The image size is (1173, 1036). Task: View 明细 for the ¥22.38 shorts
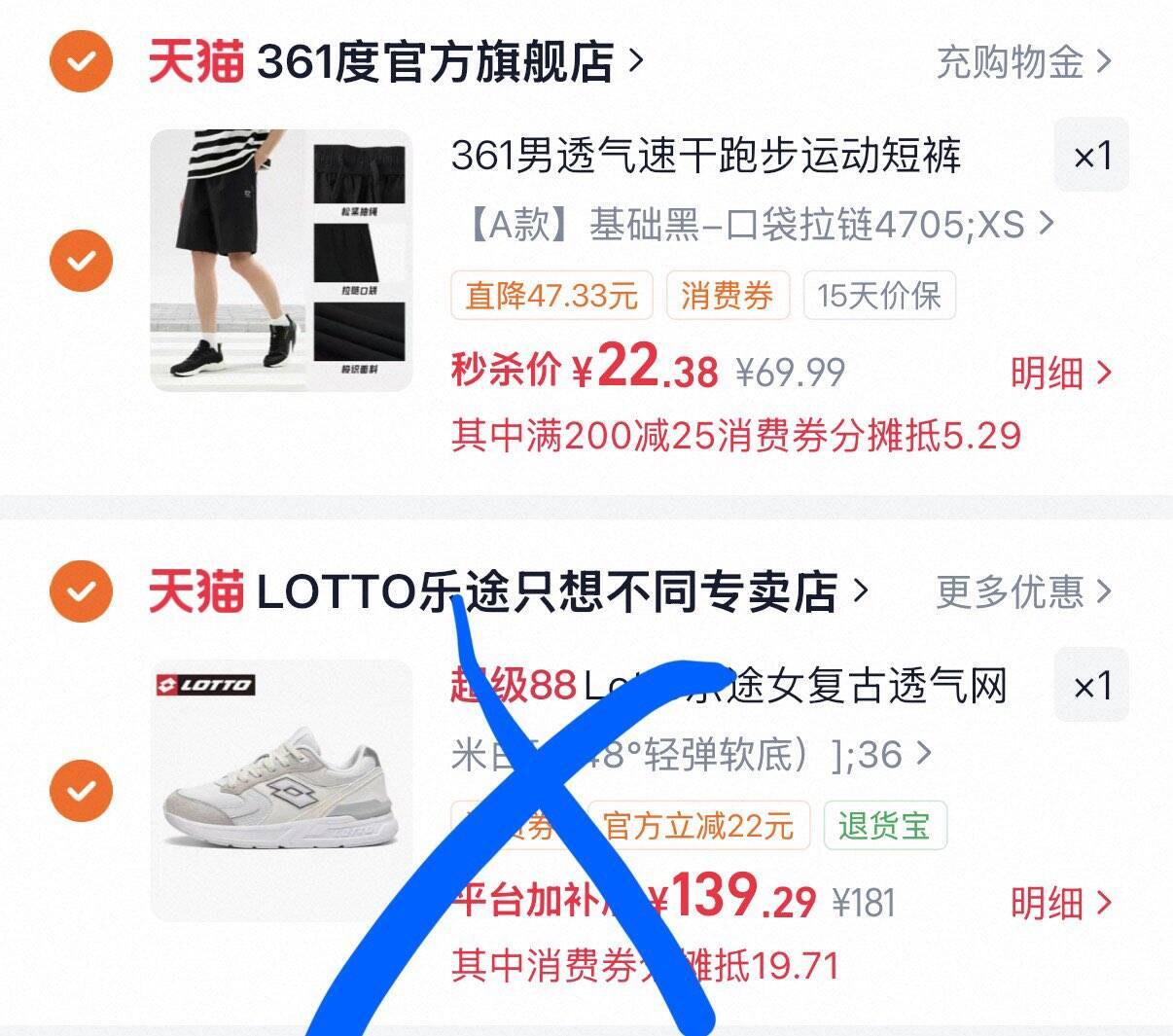pos(1059,373)
